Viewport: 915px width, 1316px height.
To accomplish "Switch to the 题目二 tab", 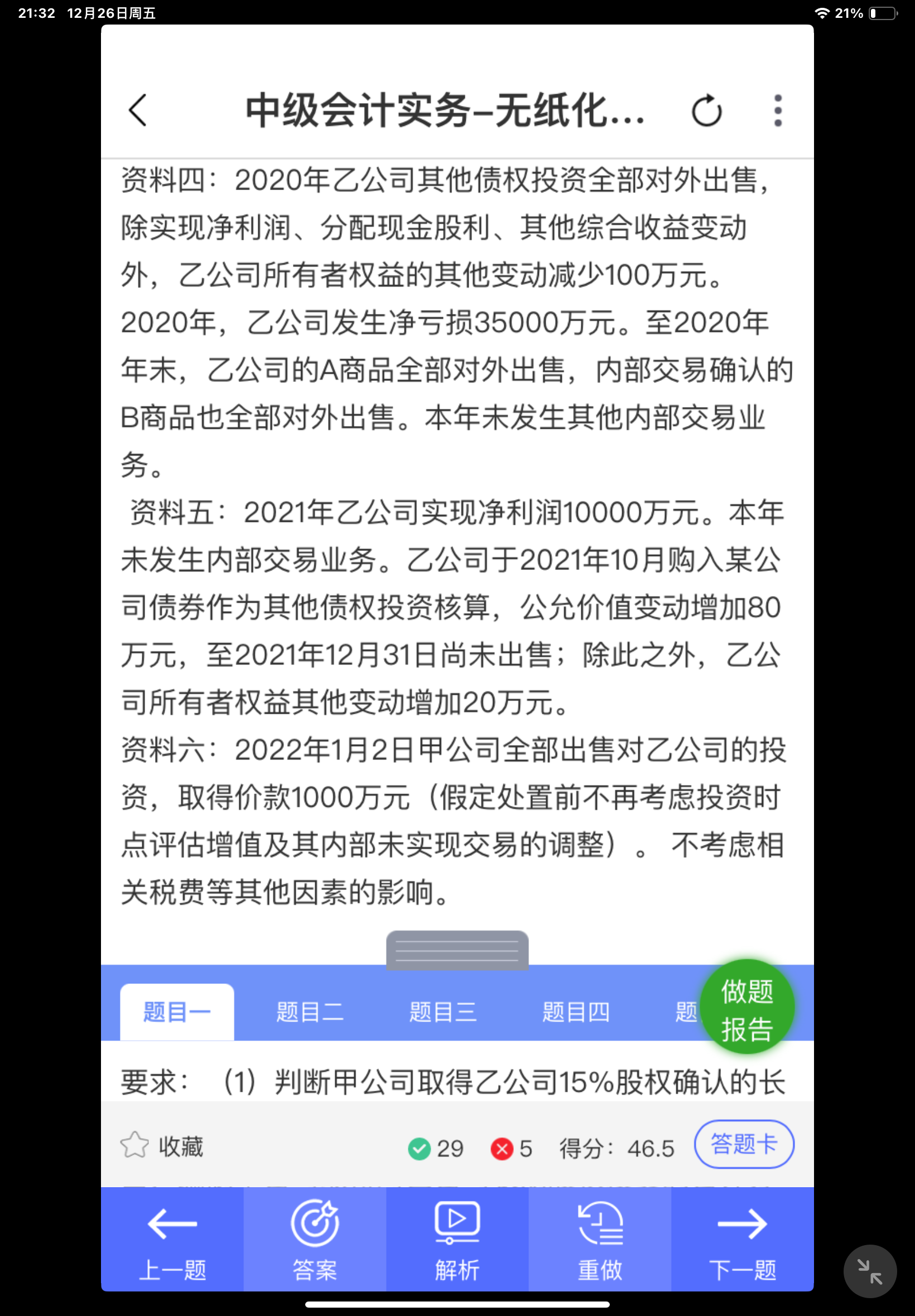I will point(310,1012).
